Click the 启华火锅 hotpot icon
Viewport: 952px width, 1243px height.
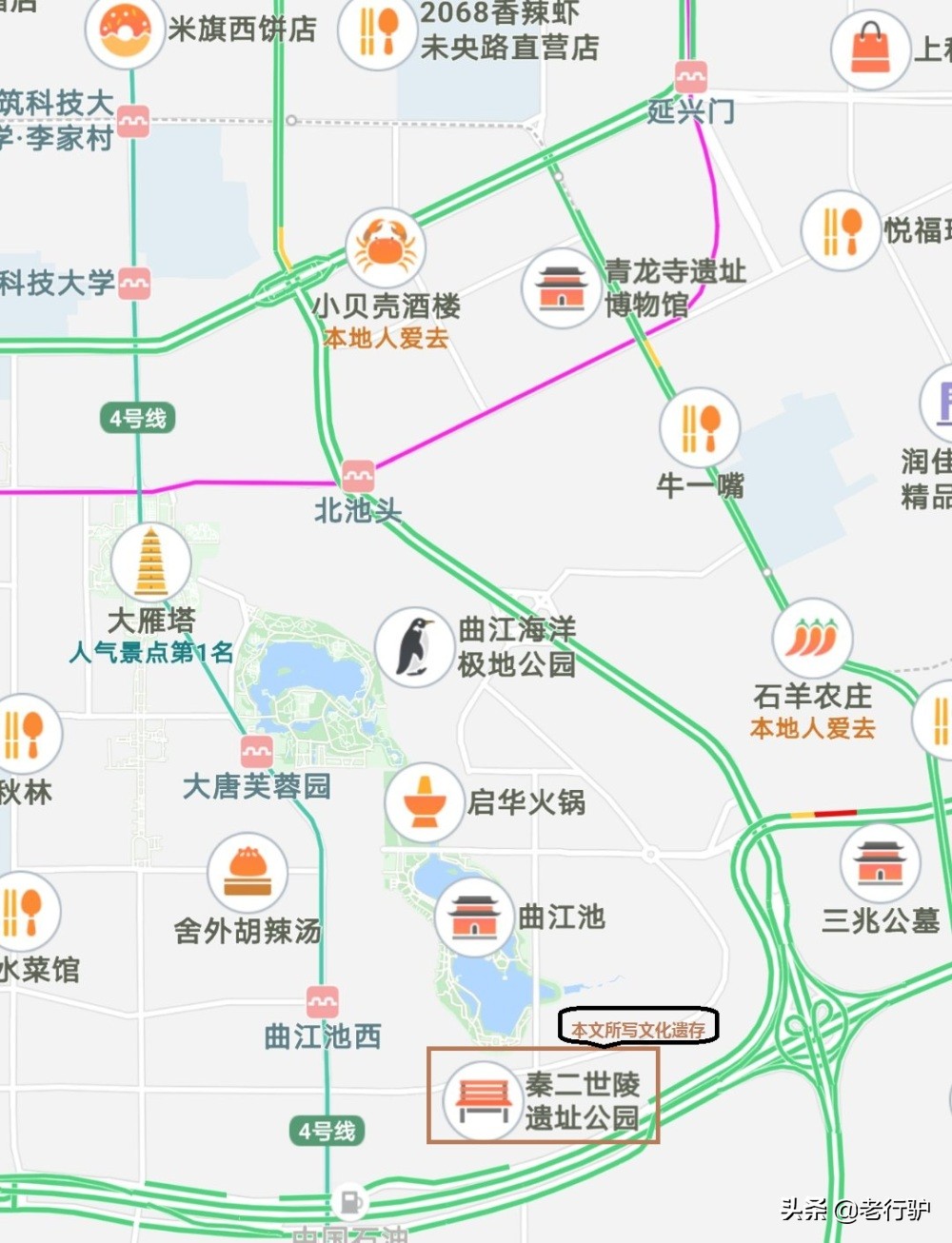coord(426,802)
